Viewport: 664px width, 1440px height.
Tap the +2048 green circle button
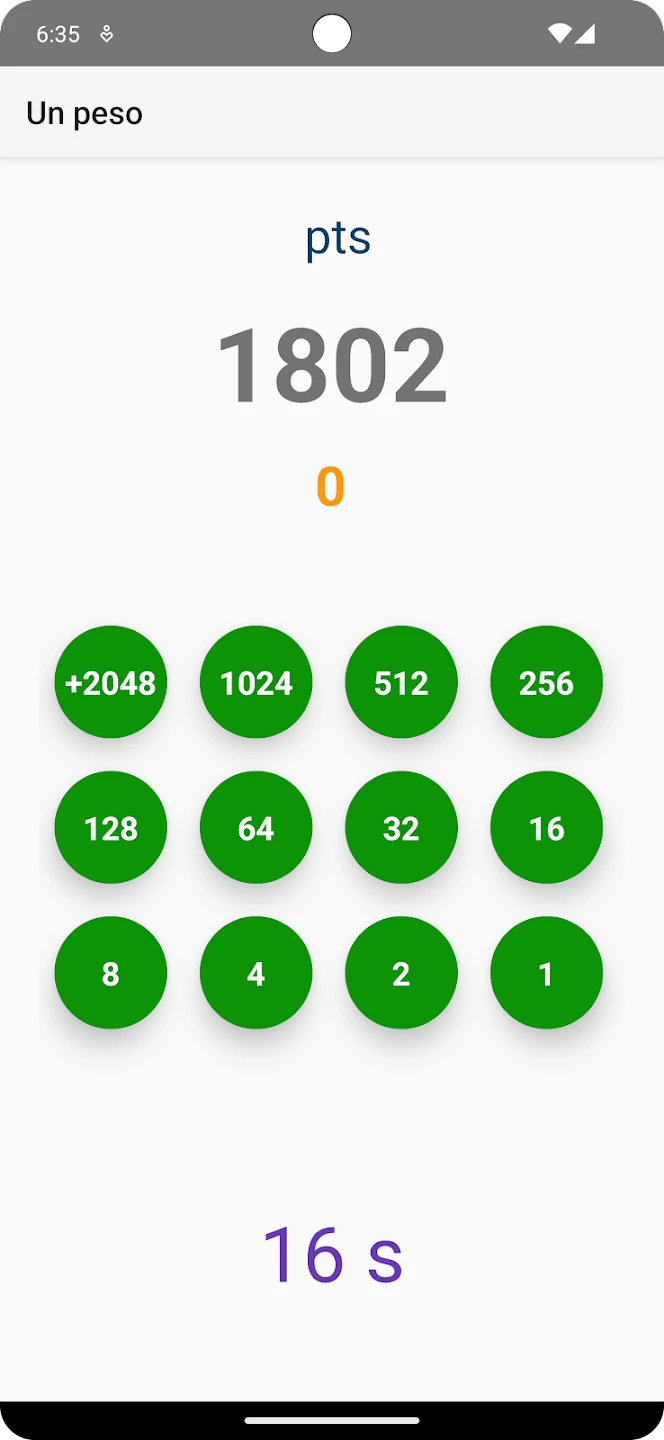(111, 682)
